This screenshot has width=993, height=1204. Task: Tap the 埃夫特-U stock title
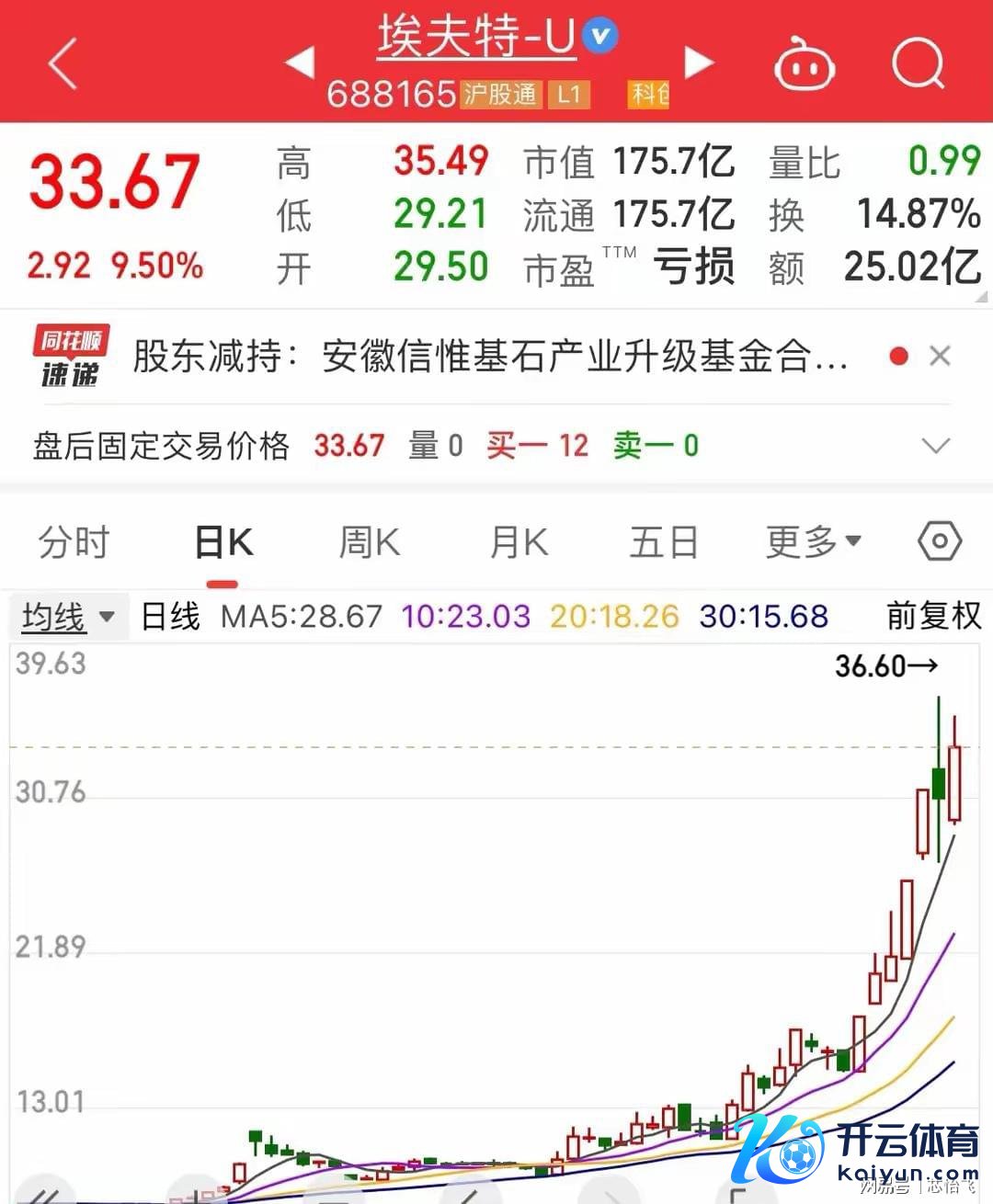coord(477,39)
